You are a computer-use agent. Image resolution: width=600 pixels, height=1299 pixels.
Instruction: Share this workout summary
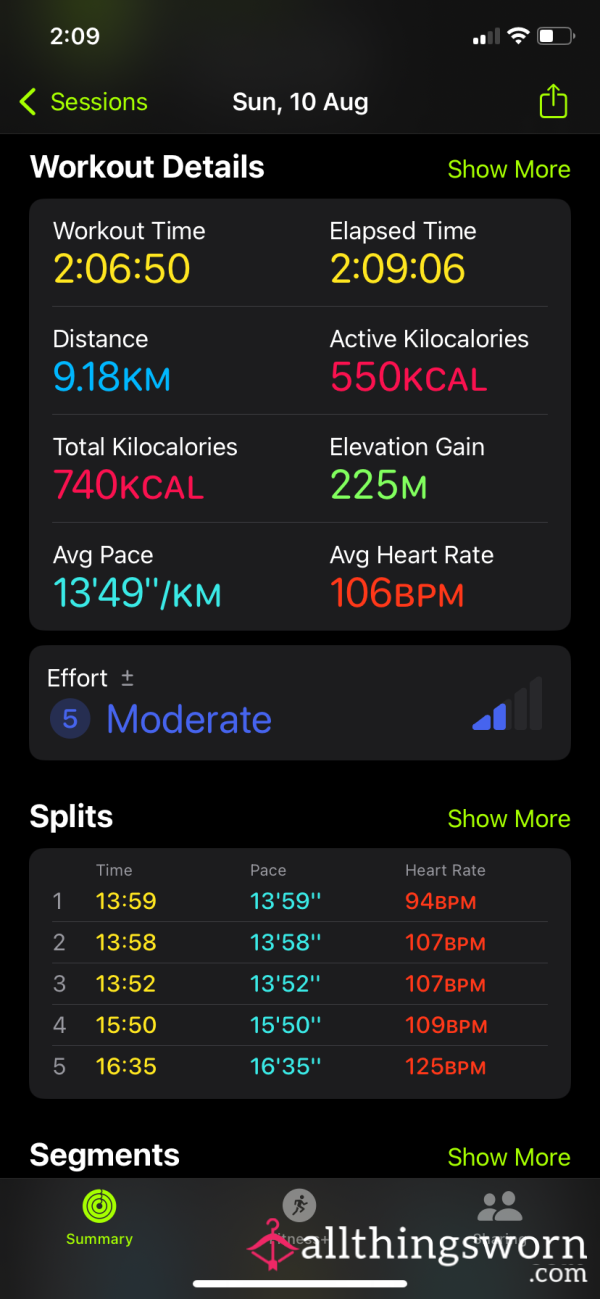pyautogui.click(x=553, y=101)
